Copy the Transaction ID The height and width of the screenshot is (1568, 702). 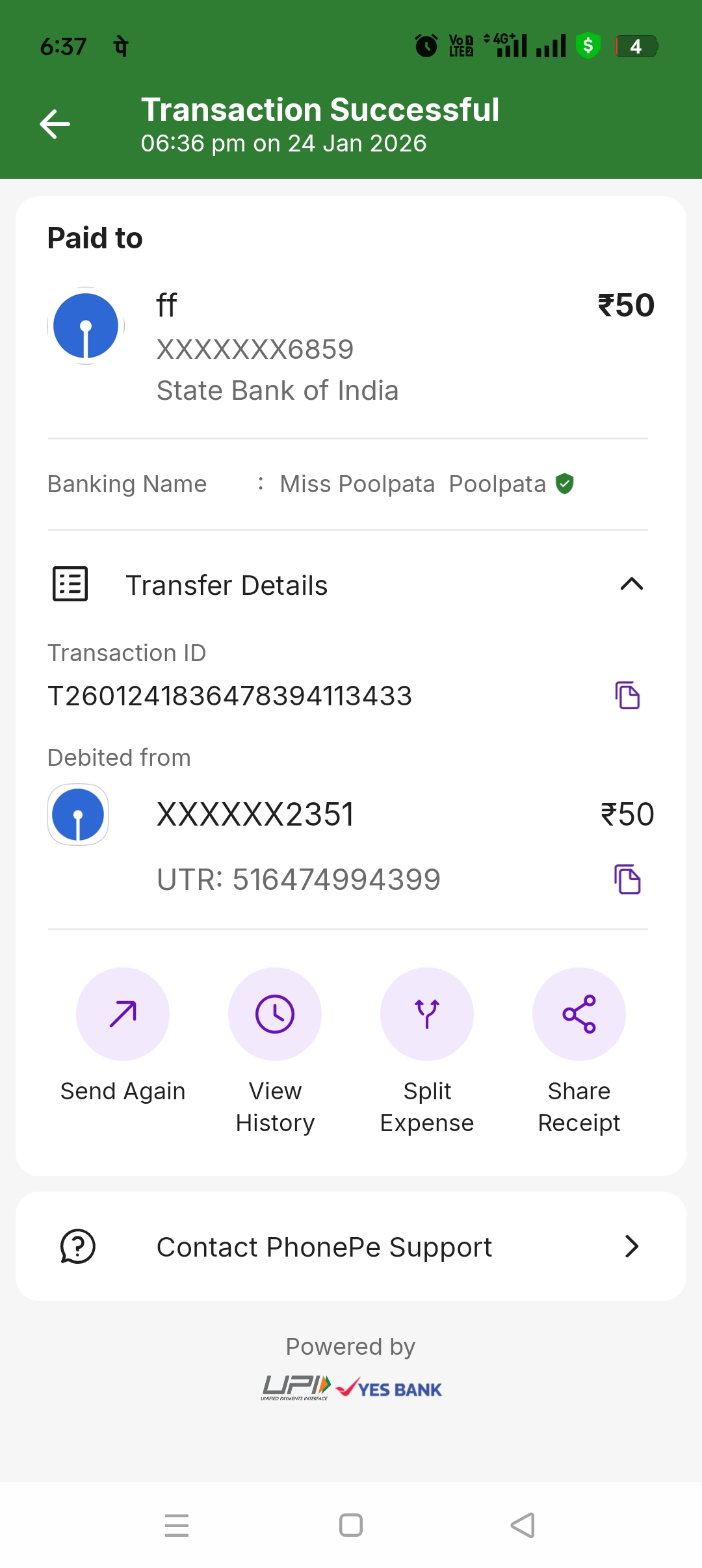(627, 696)
